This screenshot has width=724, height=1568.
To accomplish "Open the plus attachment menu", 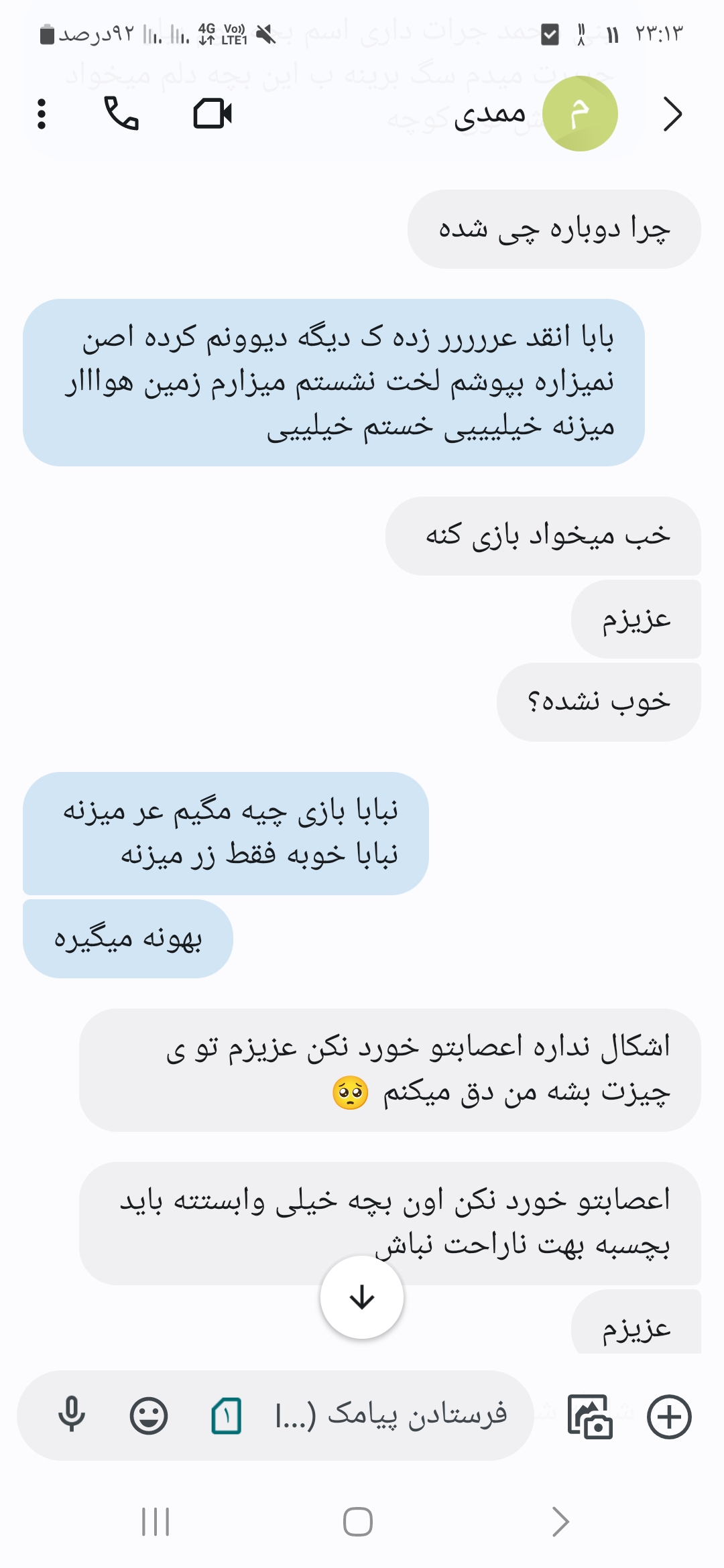I will pyautogui.click(x=668, y=1416).
